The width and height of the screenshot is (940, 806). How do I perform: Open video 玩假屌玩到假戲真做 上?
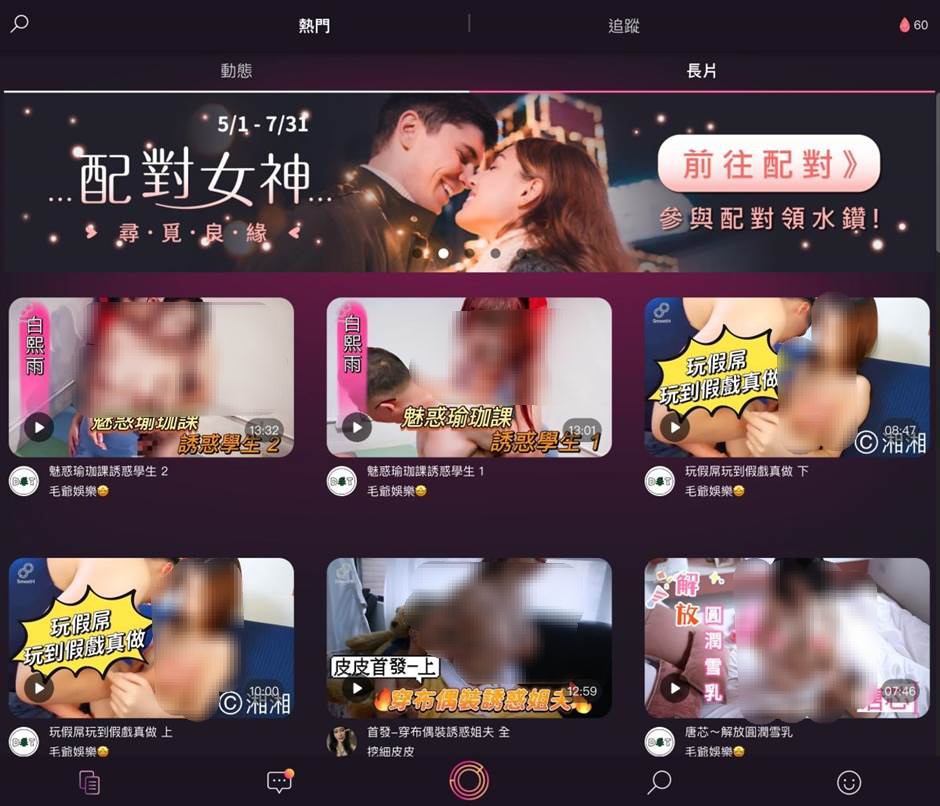tap(151, 637)
